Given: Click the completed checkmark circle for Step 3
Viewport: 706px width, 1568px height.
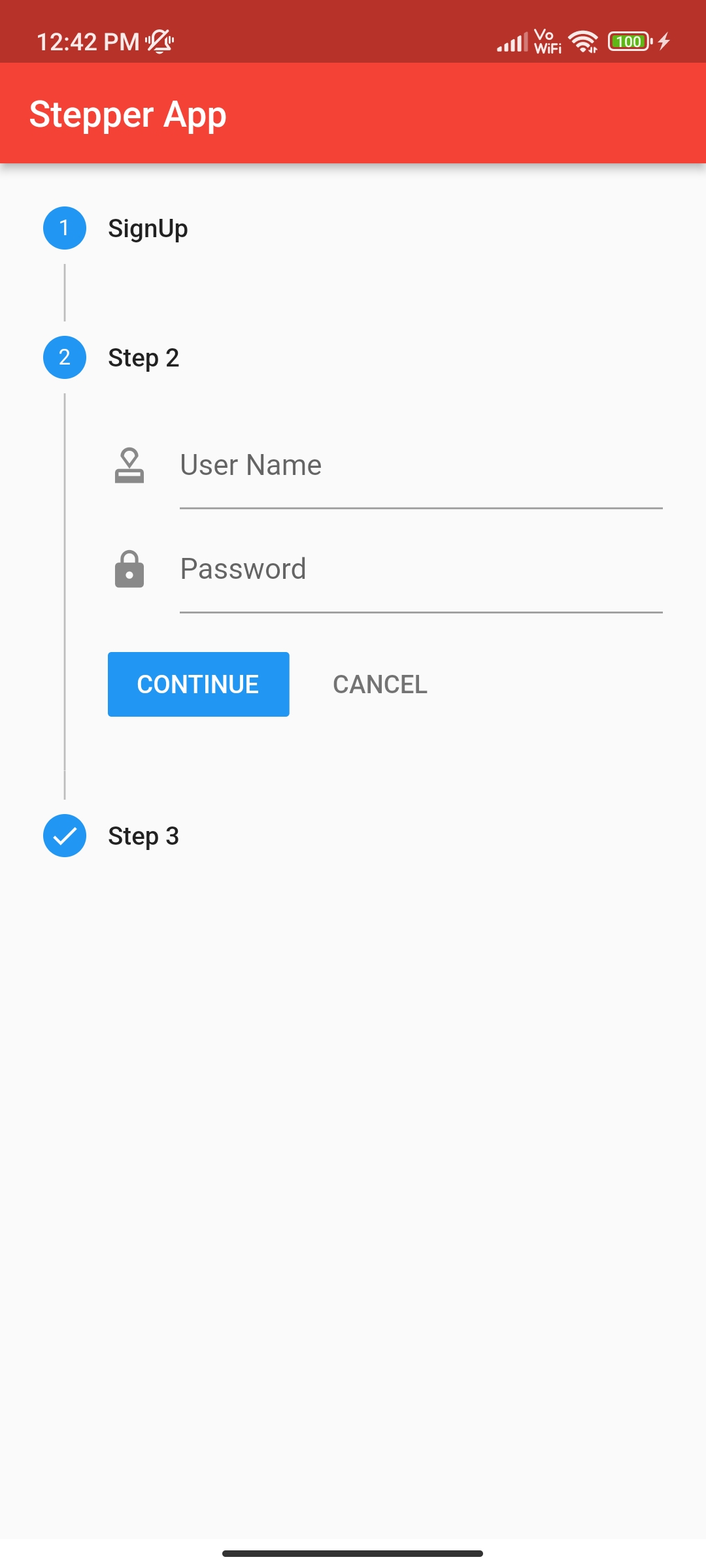Looking at the screenshot, I should tap(63, 836).
